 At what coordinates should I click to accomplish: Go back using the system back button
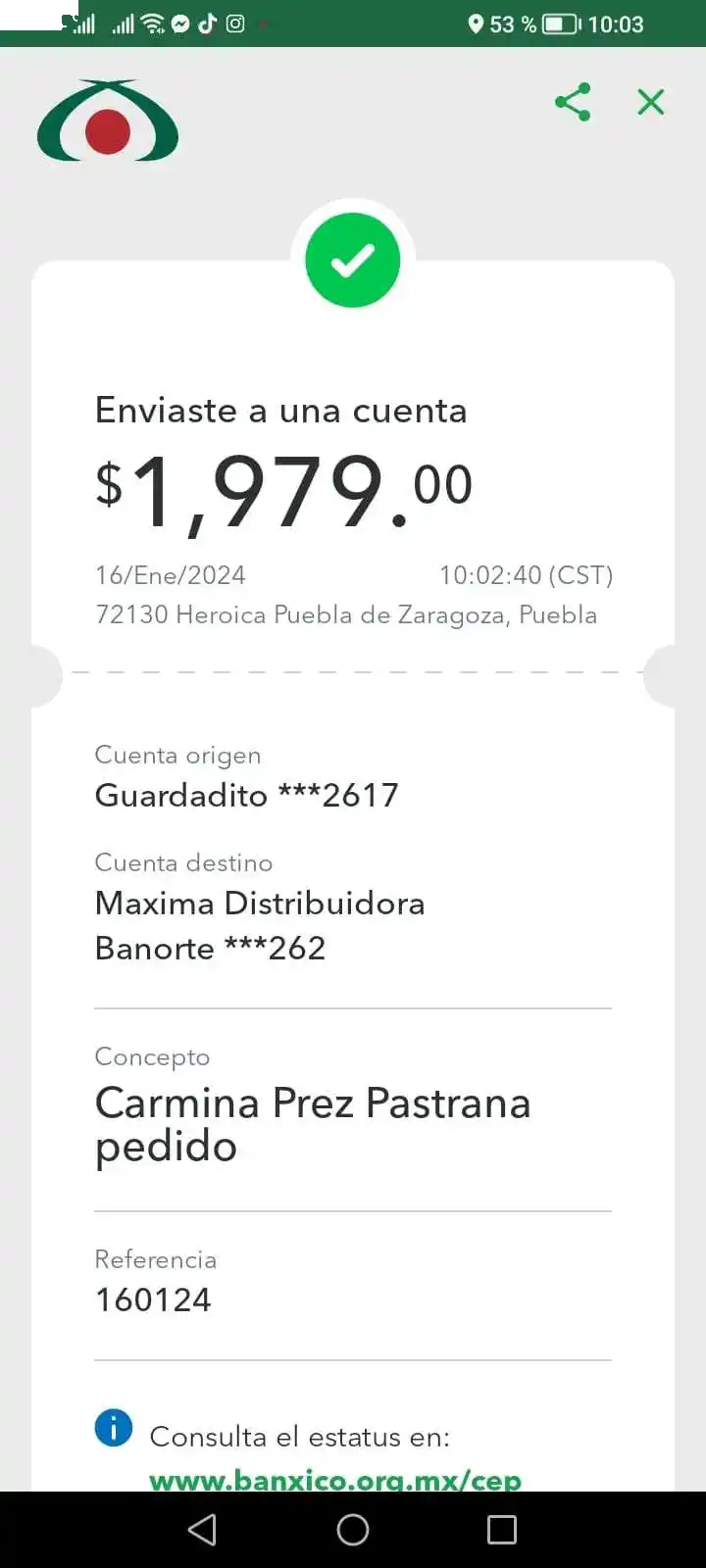[x=202, y=1530]
